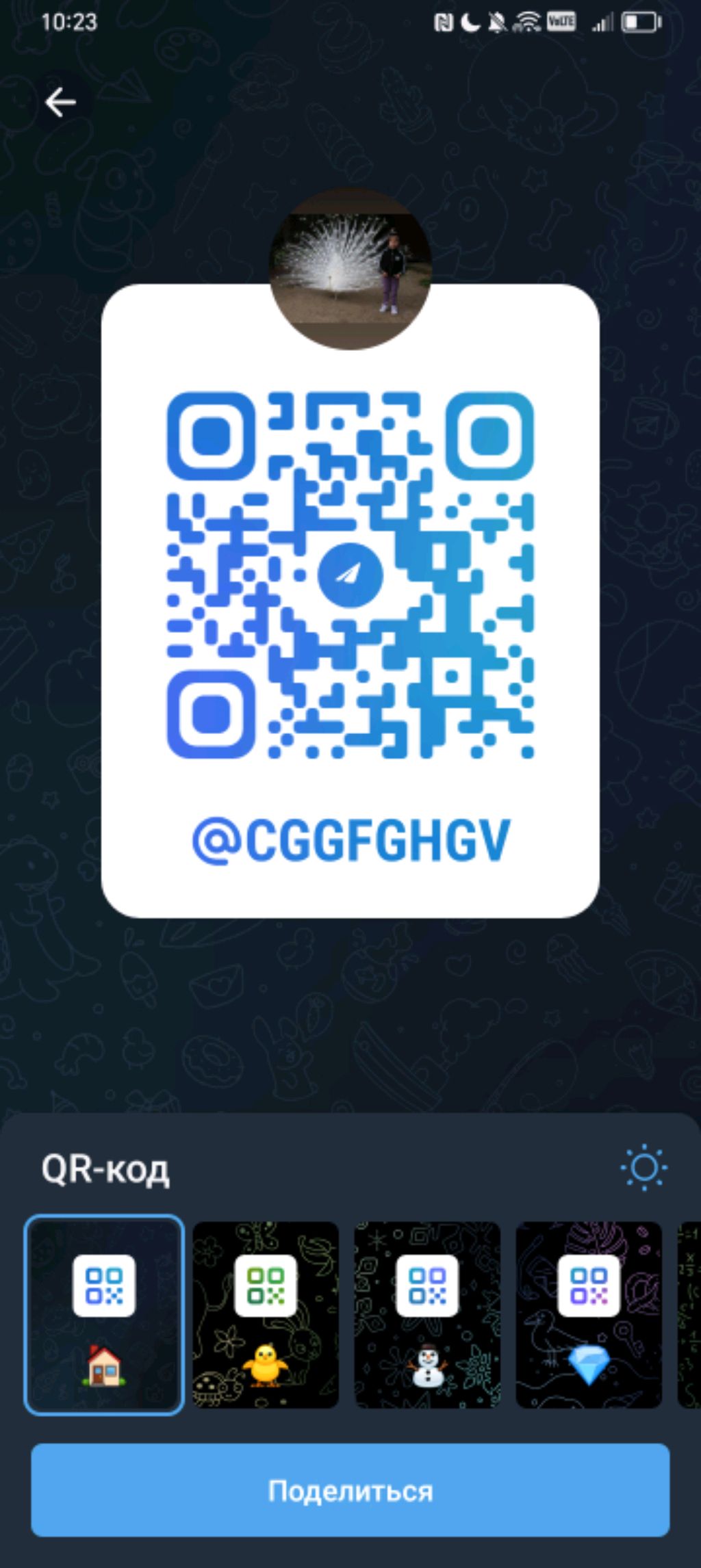The width and height of the screenshot is (701, 1568).
Task: Go back using the arrow icon
Action: (60, 103)
